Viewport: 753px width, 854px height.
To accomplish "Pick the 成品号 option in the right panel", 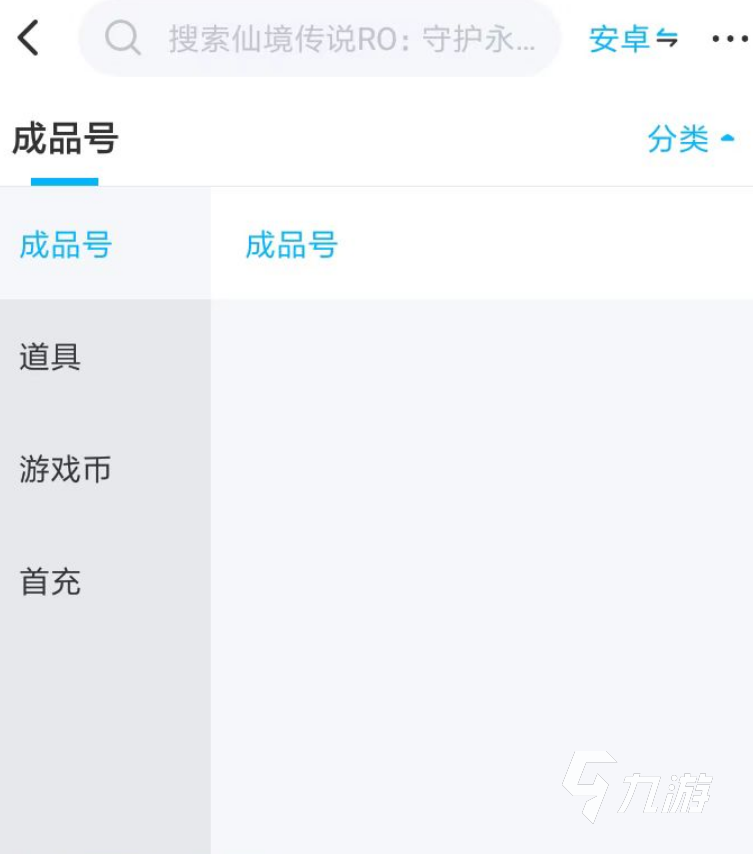I will pos(292,245).
